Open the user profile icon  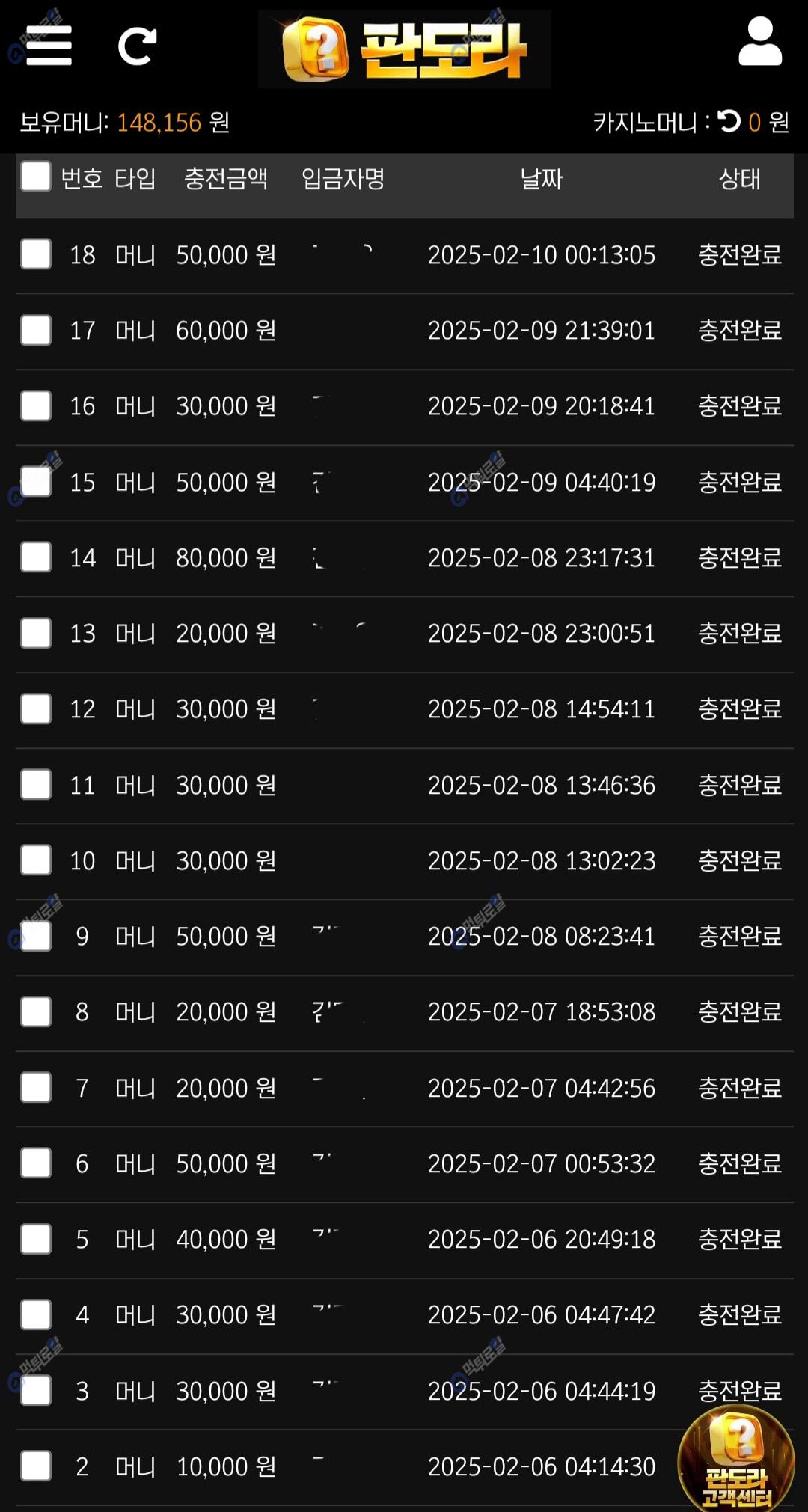coord(759,43)
